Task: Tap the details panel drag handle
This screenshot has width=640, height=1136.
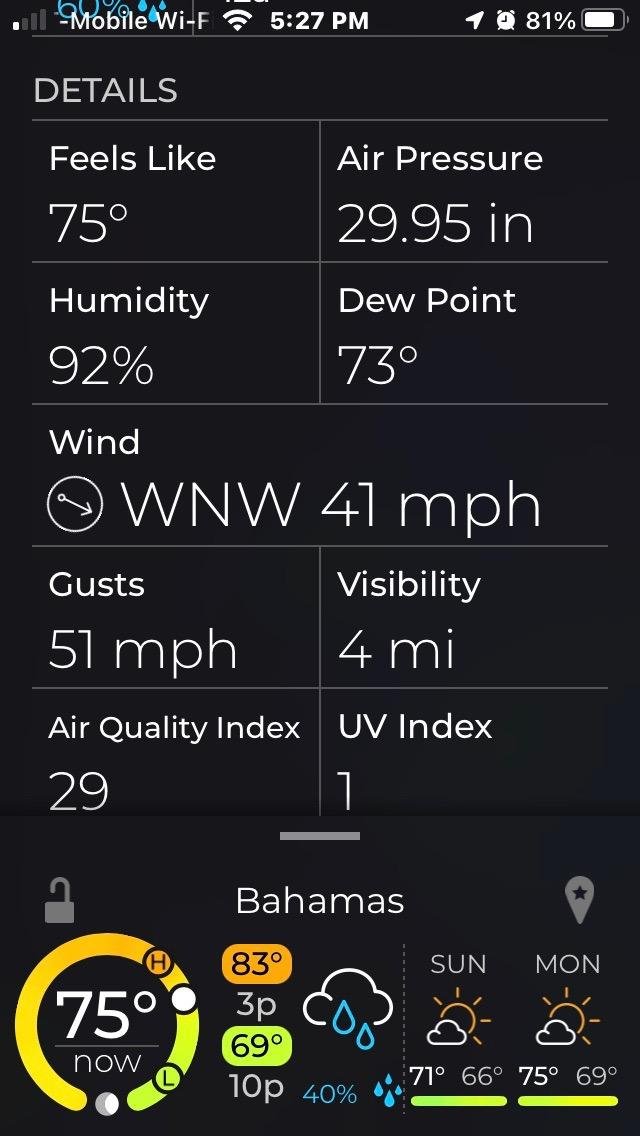Action: (x=320, y=836)
